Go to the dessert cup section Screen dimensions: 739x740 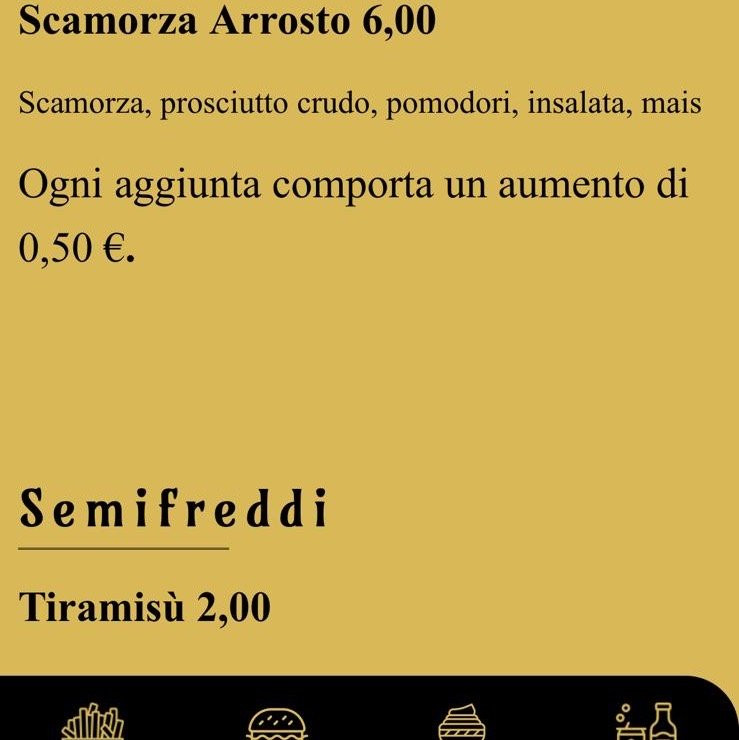(x=460, y=722)
